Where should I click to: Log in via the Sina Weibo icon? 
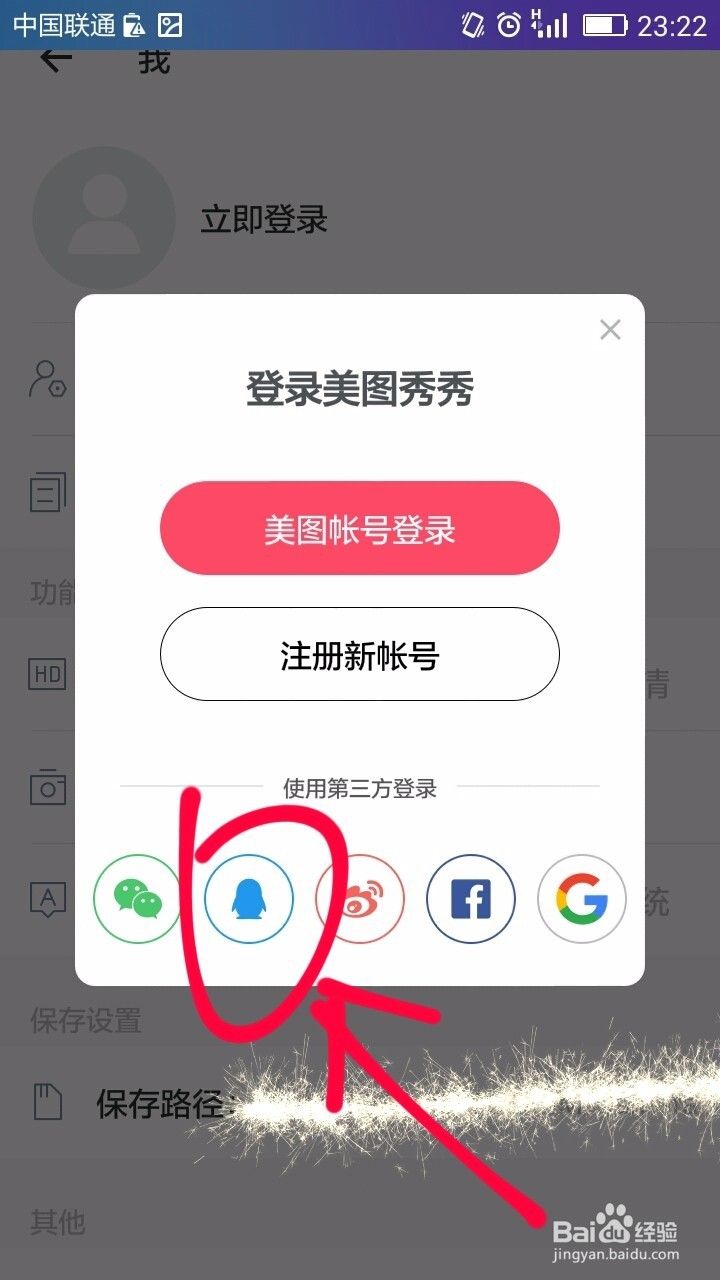point(359,898)
